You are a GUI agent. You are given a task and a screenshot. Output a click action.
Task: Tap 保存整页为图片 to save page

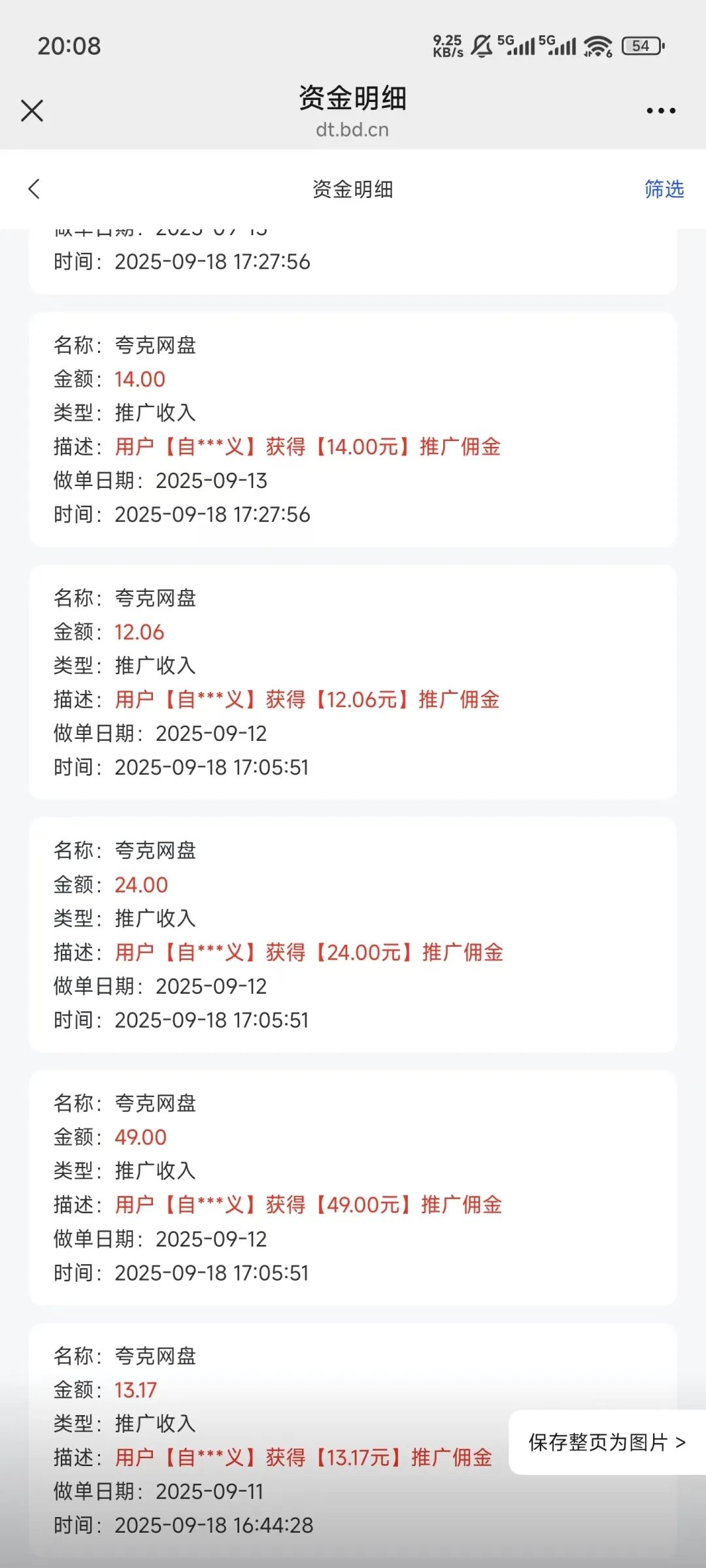[607, 1442]
